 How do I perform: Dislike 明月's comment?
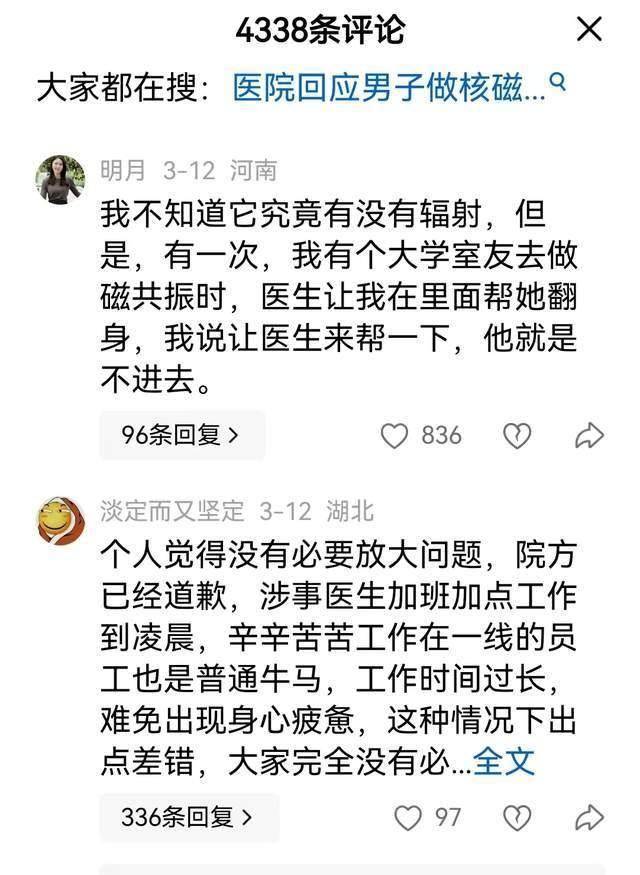coord(516,435)
